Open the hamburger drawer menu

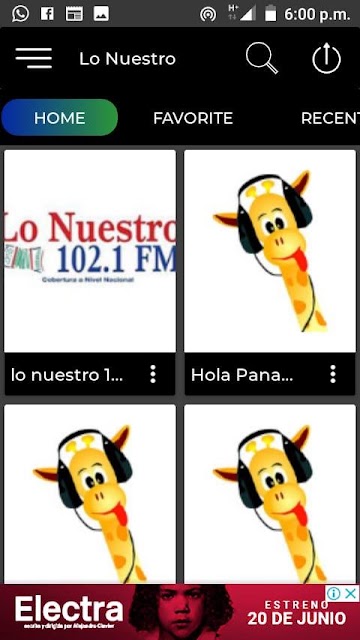point(34,58)
